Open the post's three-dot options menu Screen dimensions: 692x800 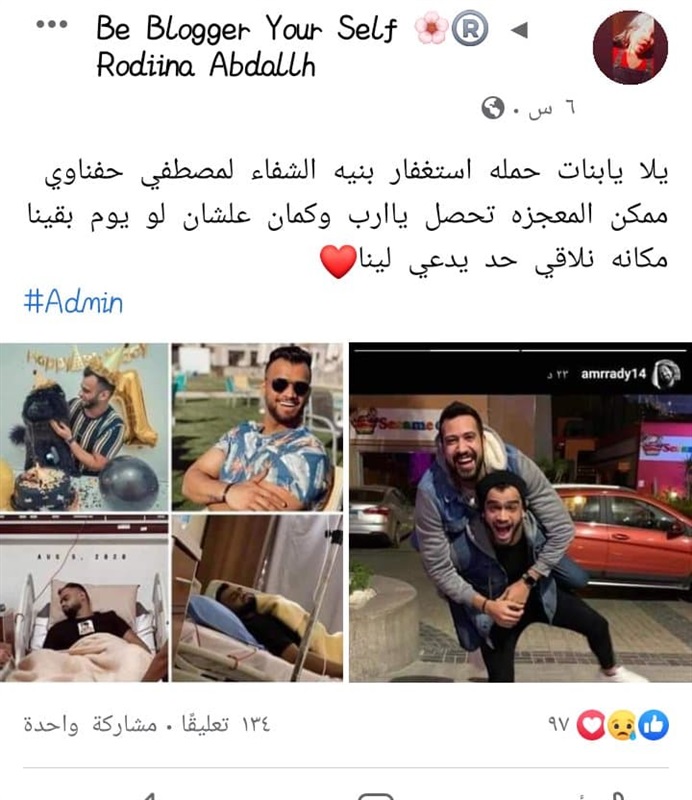click(x=51, y=27)
